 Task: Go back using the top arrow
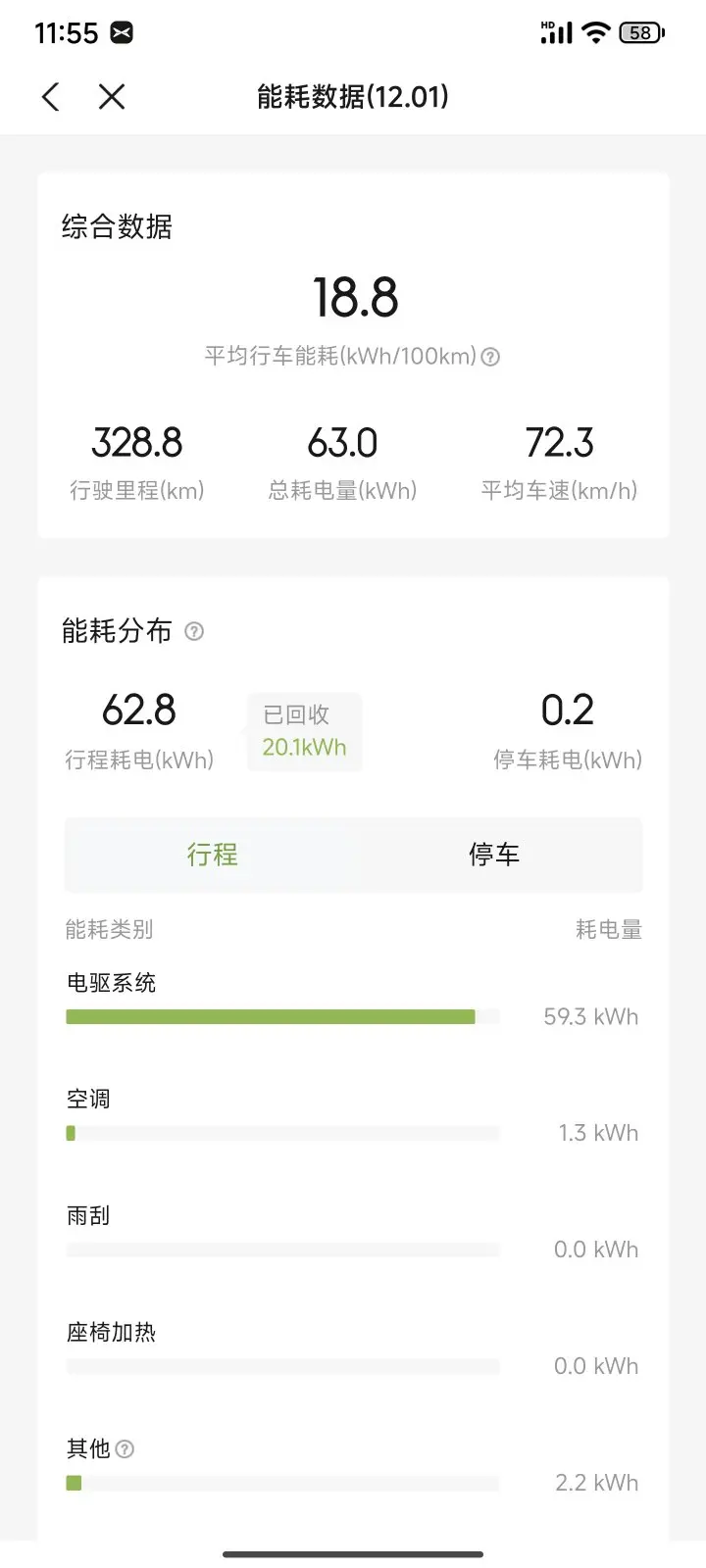(x=51, y=96)
